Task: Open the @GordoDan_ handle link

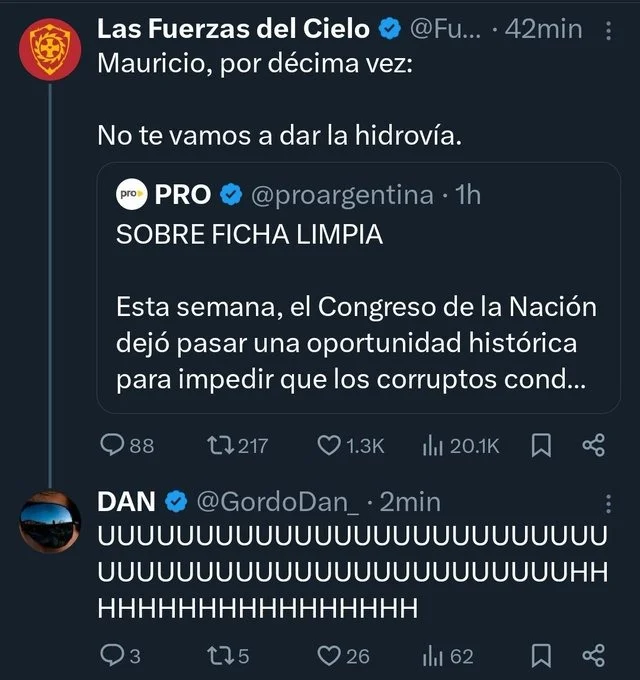Action: click(x=278, y=503)
